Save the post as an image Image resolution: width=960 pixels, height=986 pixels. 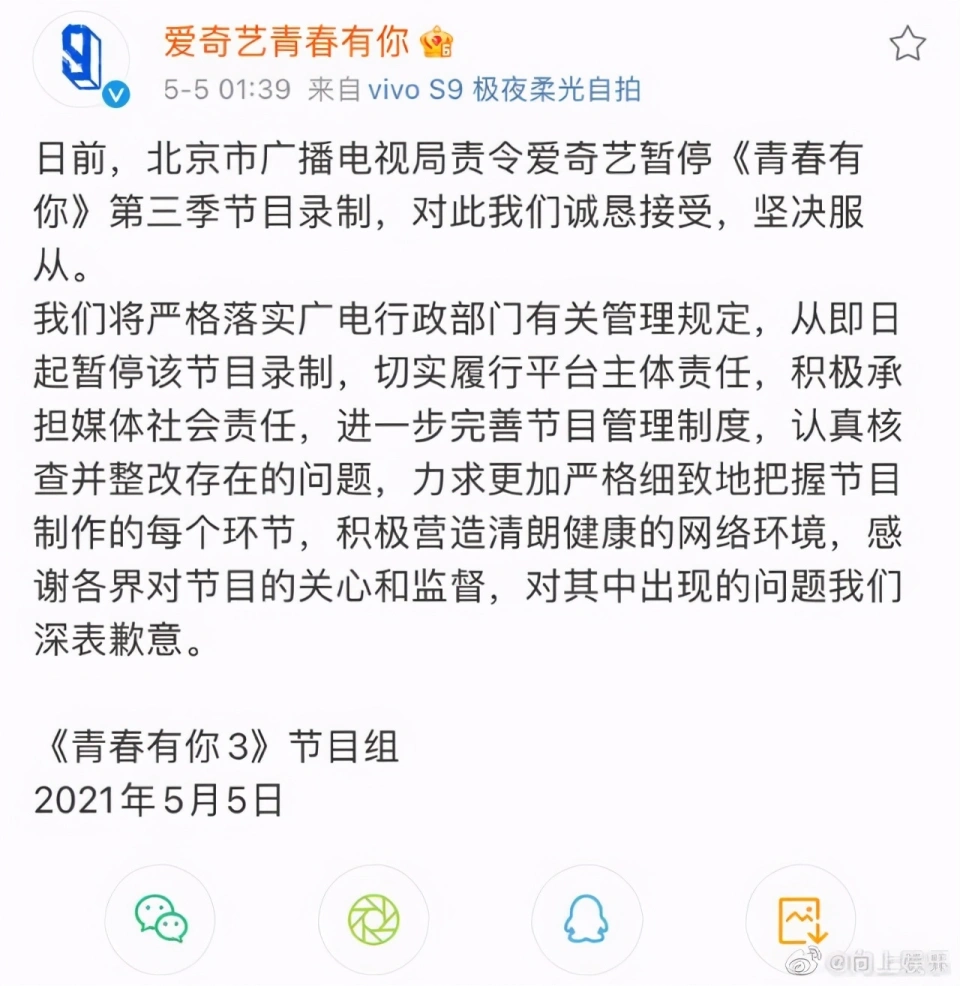click(800, 919)
